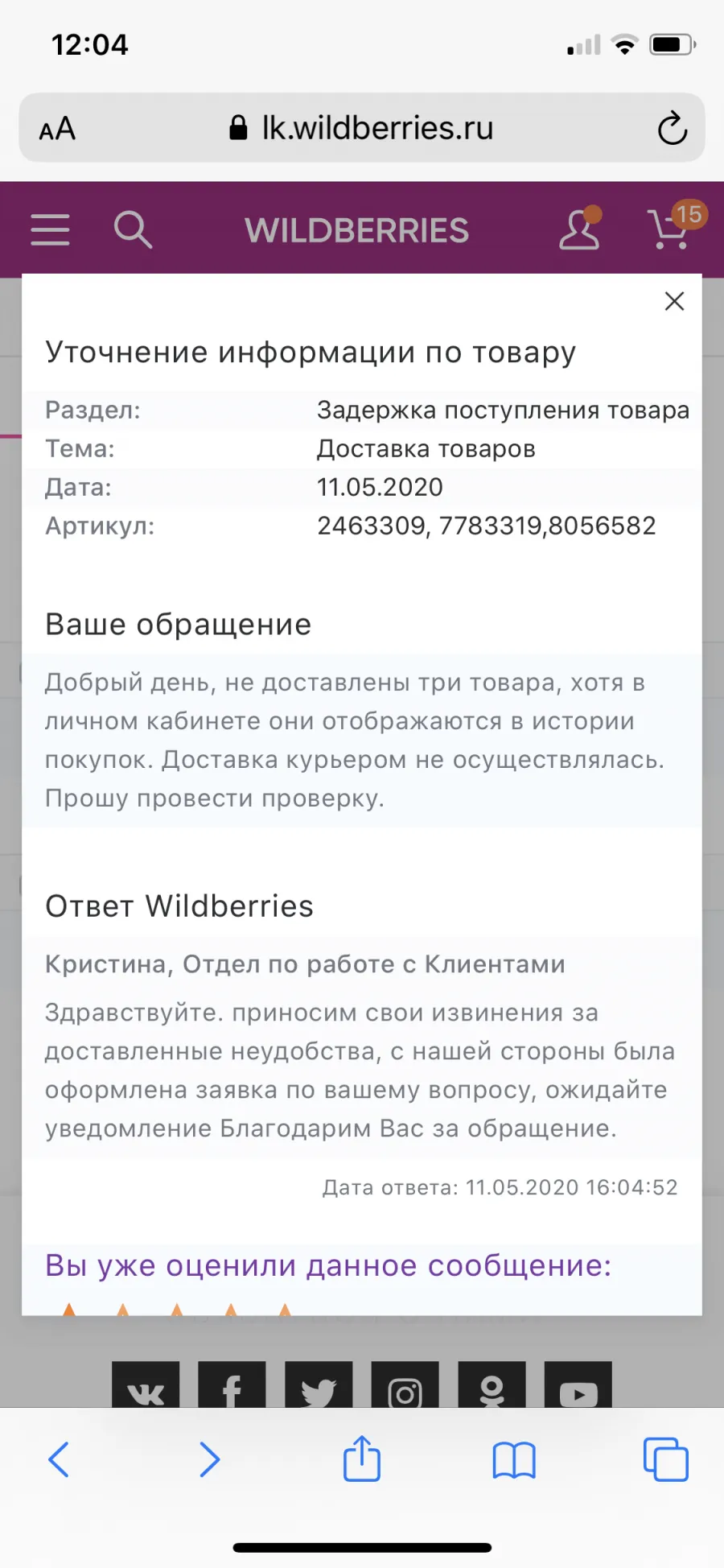
Task: Open the VK social link
Action: [x=146, y=1385]
